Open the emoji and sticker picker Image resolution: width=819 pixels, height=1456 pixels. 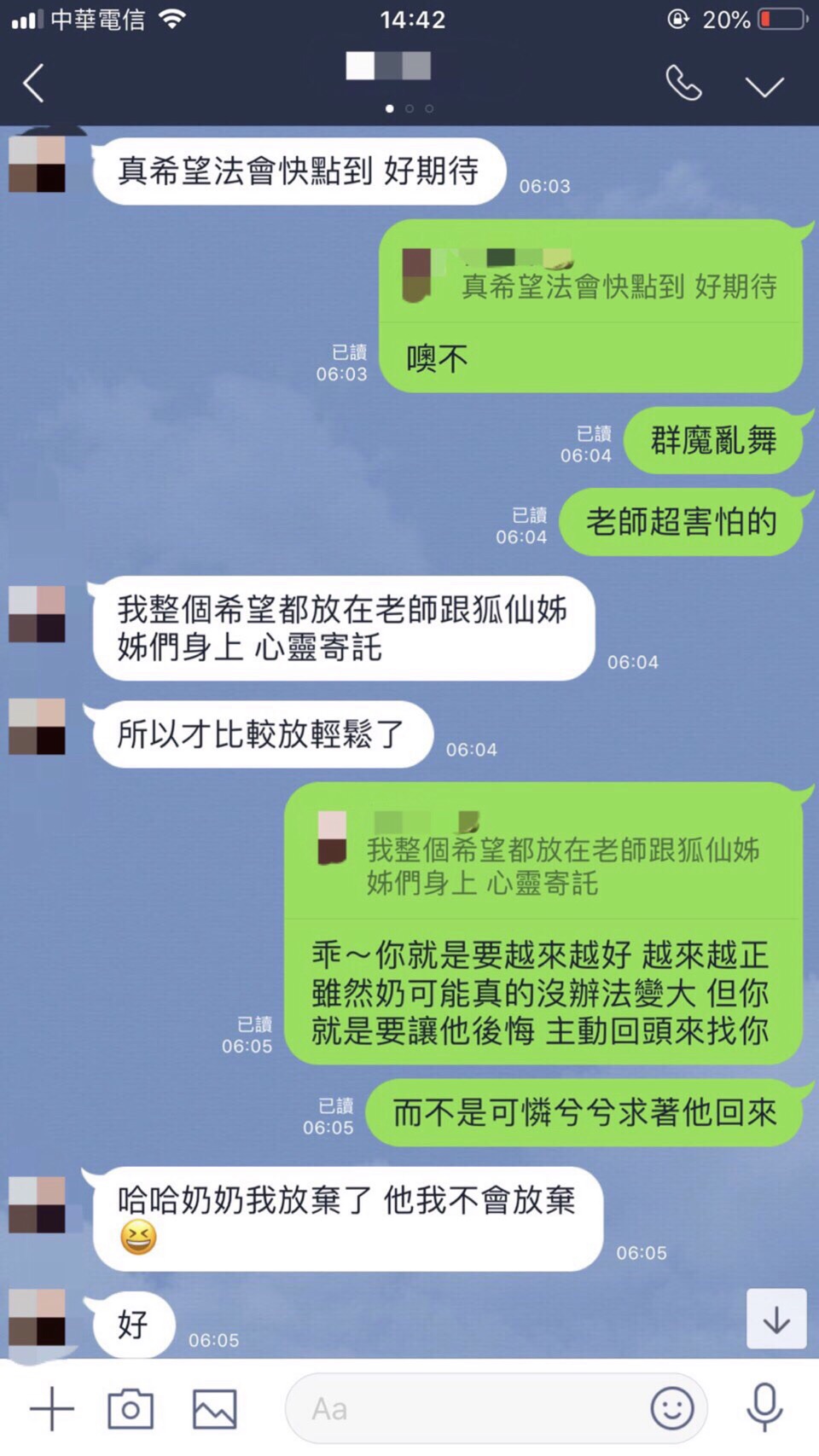coord(672,1408)
